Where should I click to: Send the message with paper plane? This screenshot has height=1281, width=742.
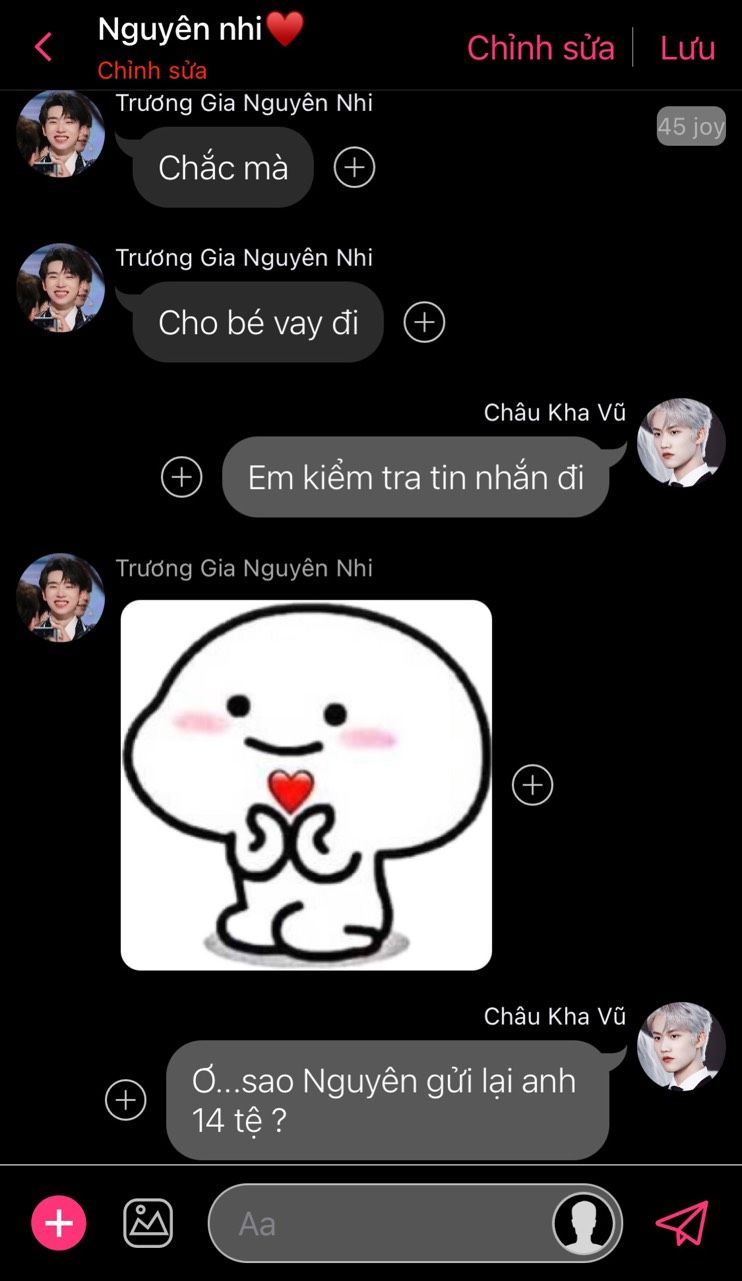(x=682, y=1223)
